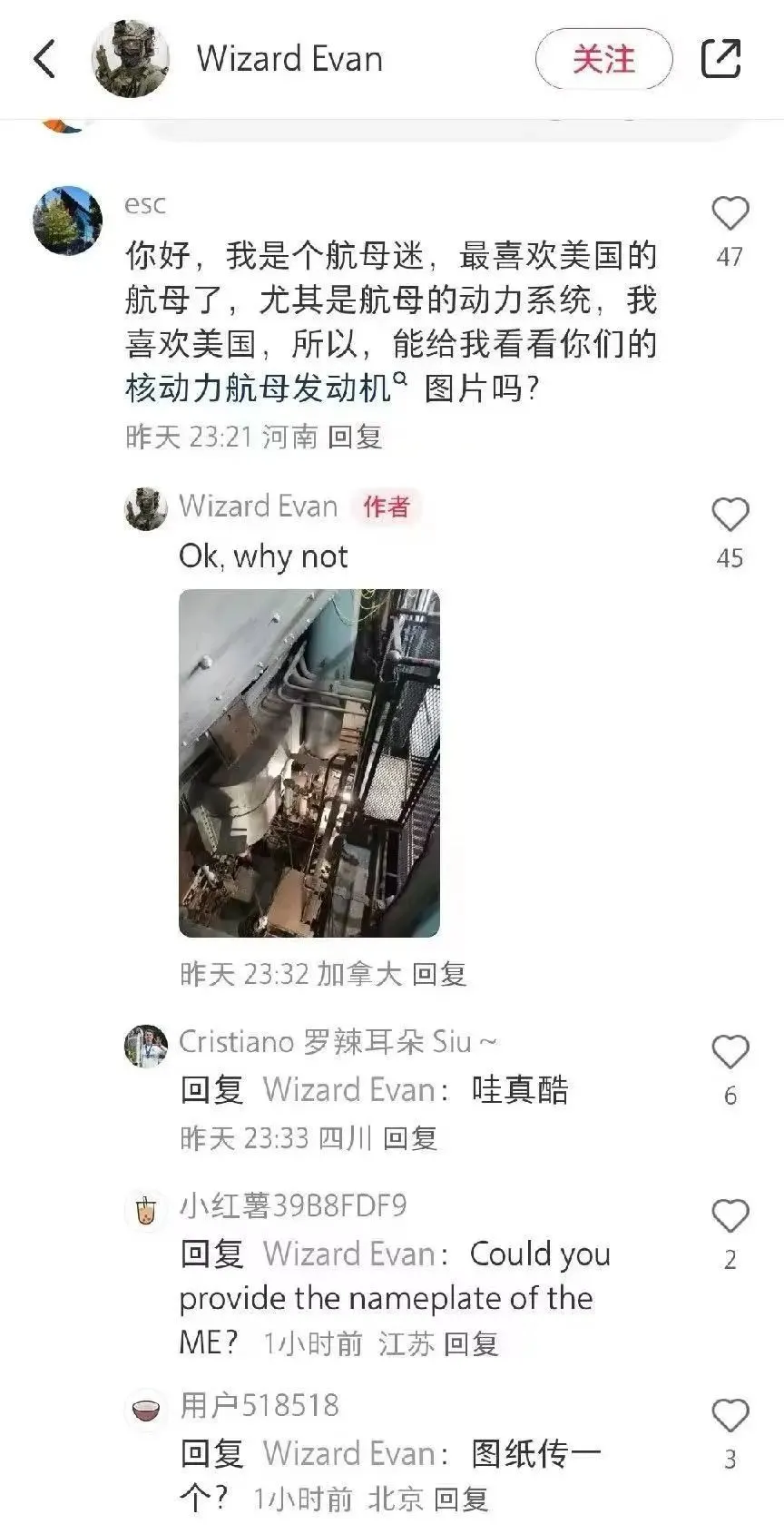This screenshot has width=784, height=1534.
Task: Reply to 用户518518's 图纸 comment
Action: coord(461,1499)
